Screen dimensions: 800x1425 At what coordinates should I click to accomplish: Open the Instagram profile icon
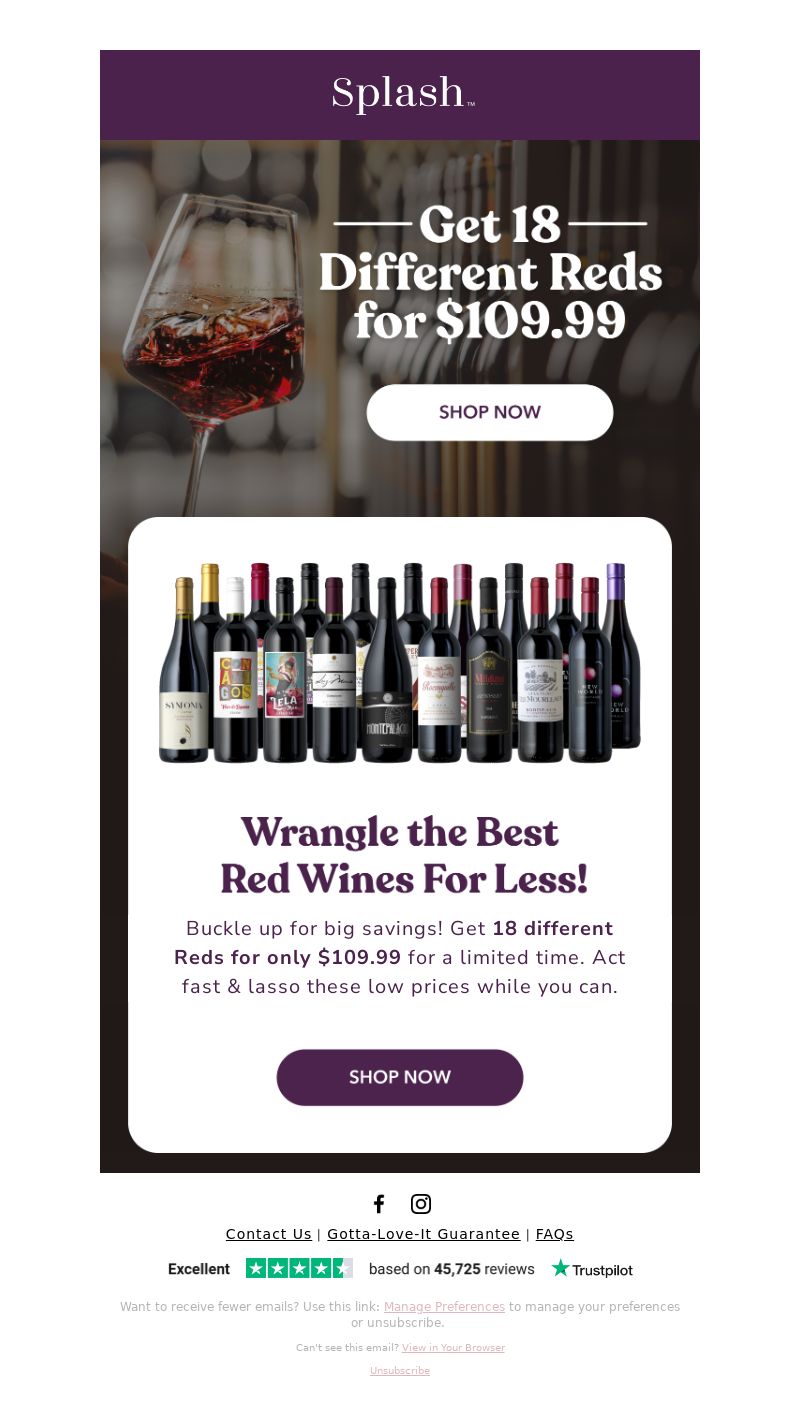pos(421,1204)
